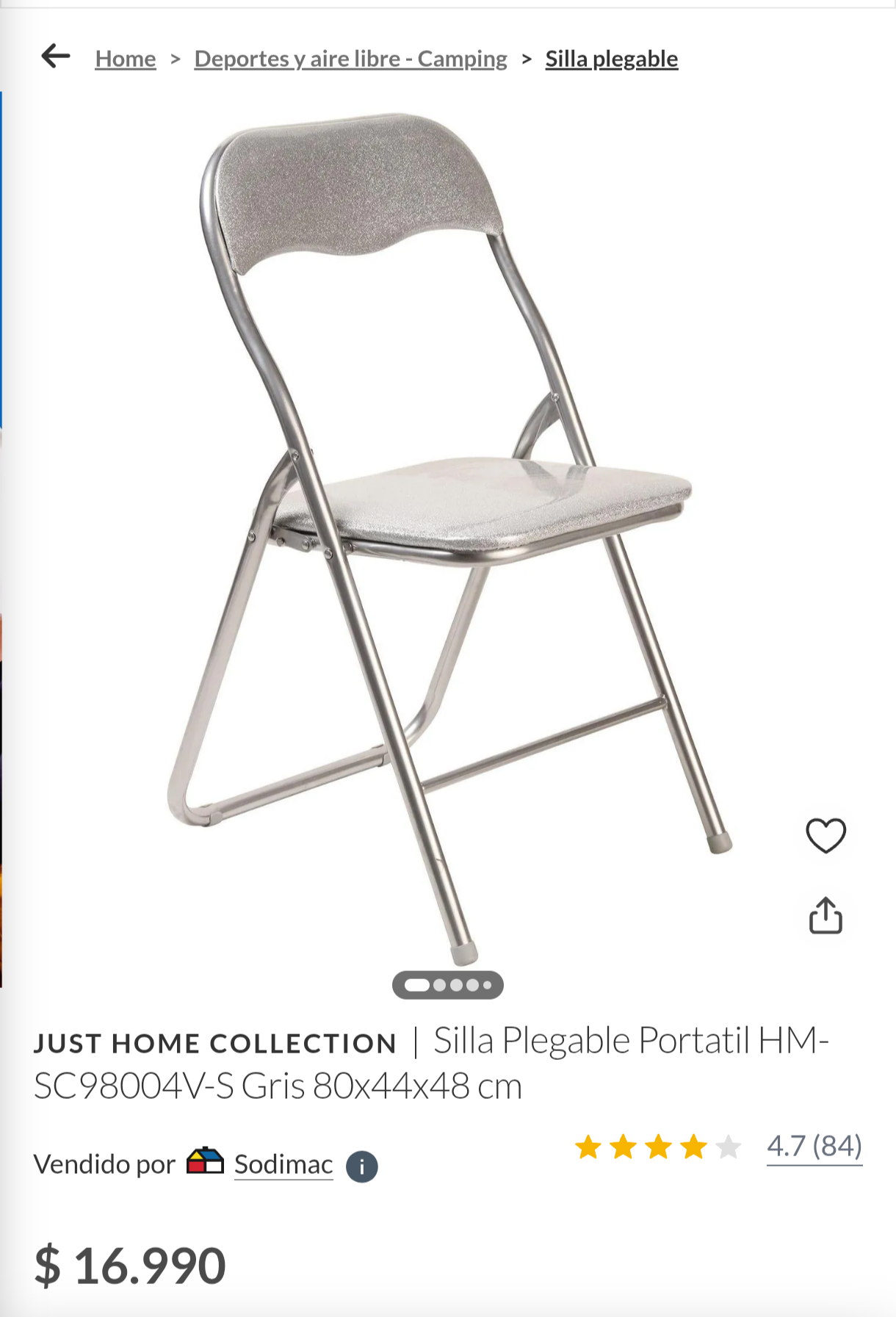This screenshot has height=1317, width=896.
Task: Expand the Deportes y aire libre - Camping category
Action: pyautogui.click(x=350, y=59)
